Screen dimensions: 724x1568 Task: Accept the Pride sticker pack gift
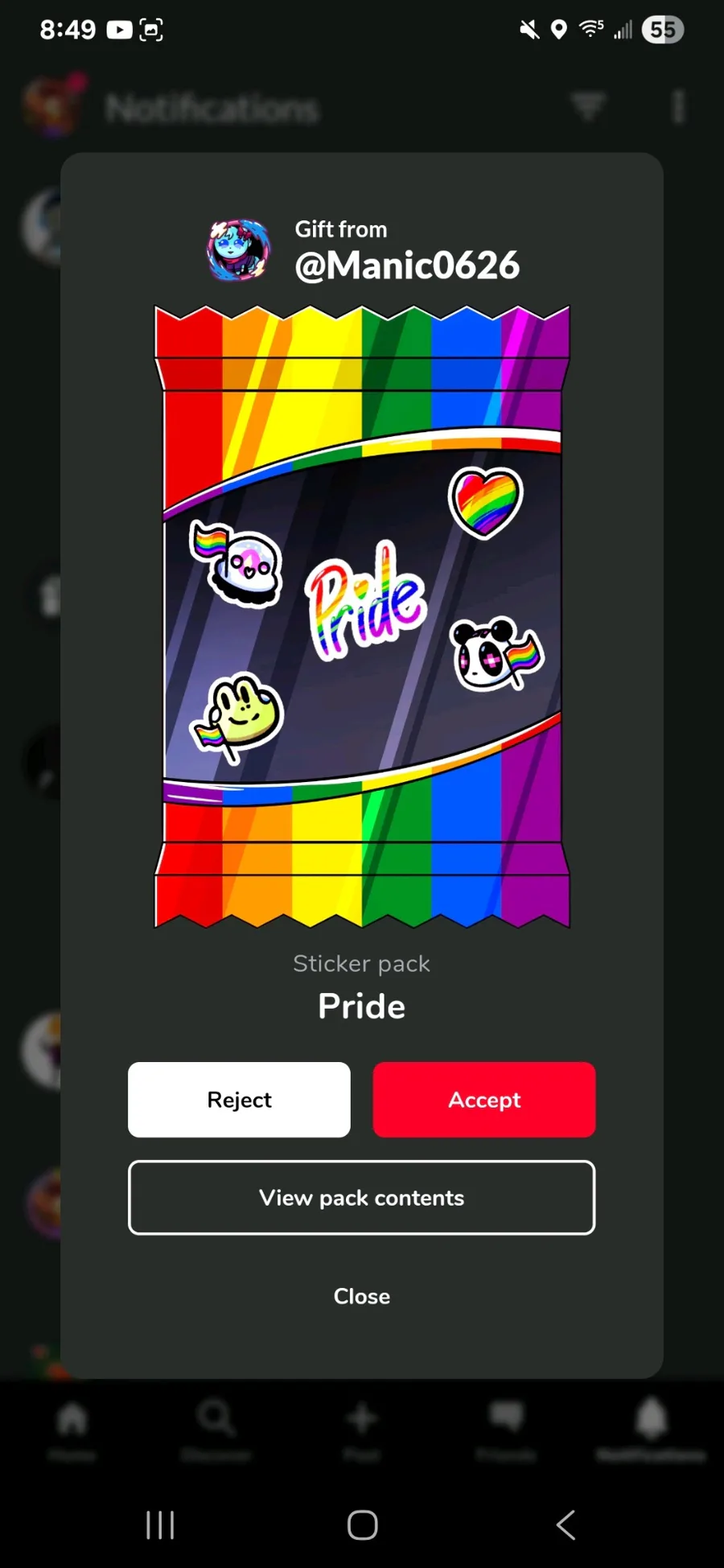pyautogui.click(x=484, y=1099)
